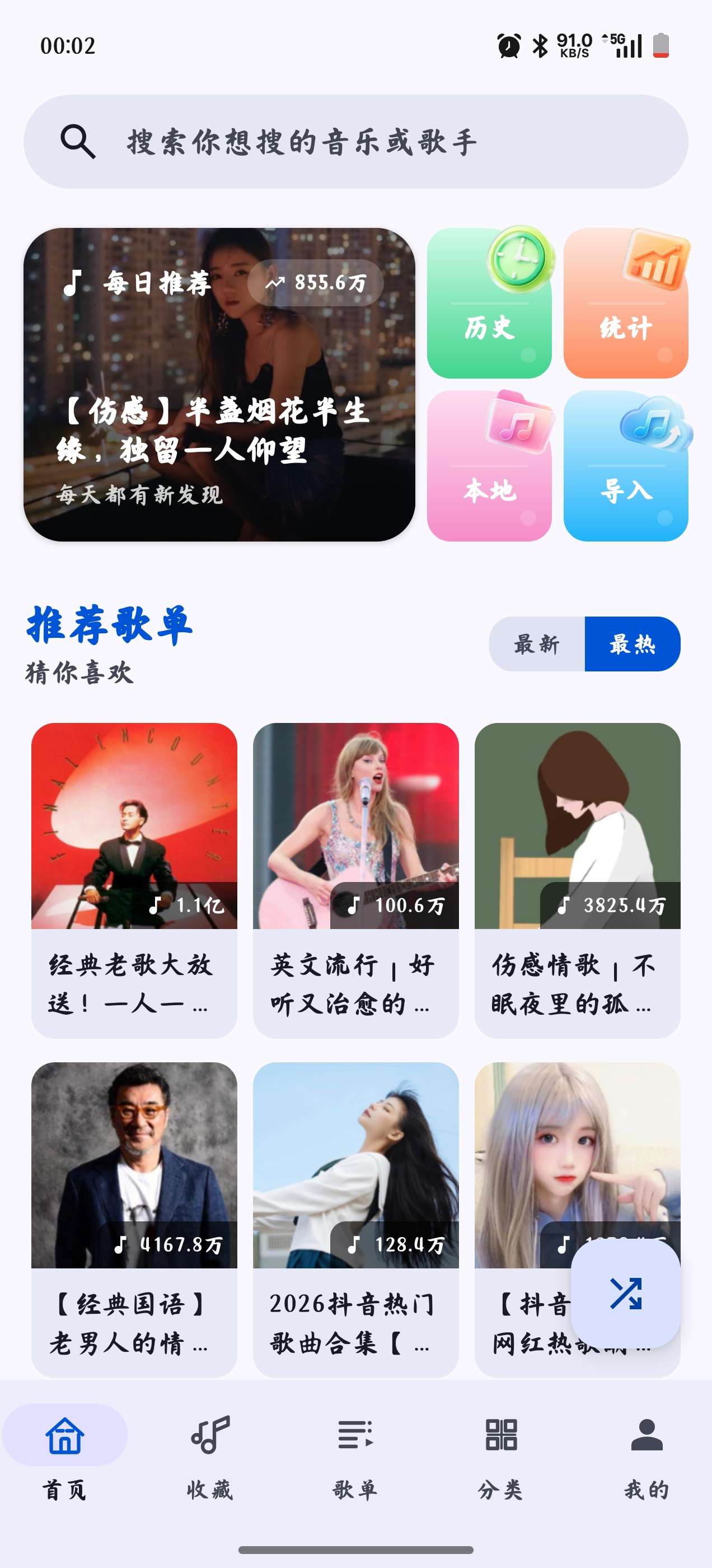Open the 本地 local music tile
This screenshot has width=712, height=1568.
489,466
